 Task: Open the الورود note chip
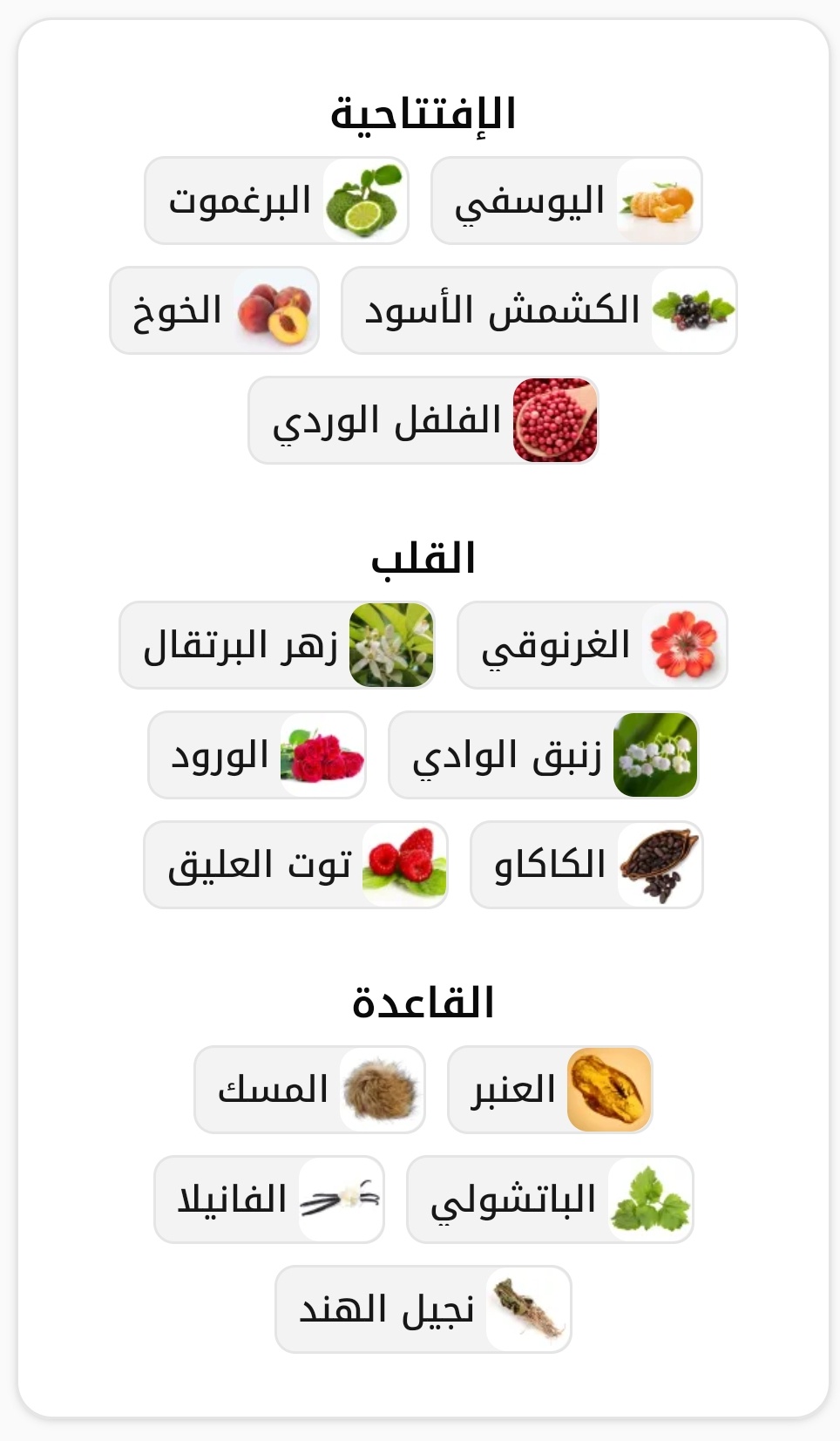pyautogui.click(x=257, y=756)
